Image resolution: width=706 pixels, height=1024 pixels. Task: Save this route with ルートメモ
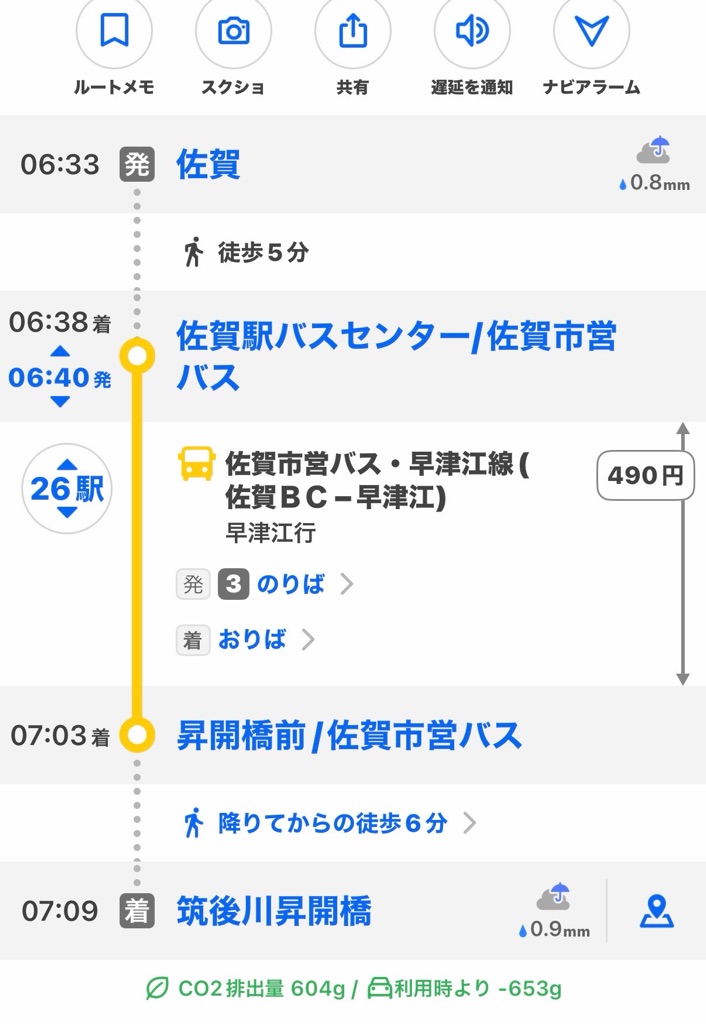(114, 34)
